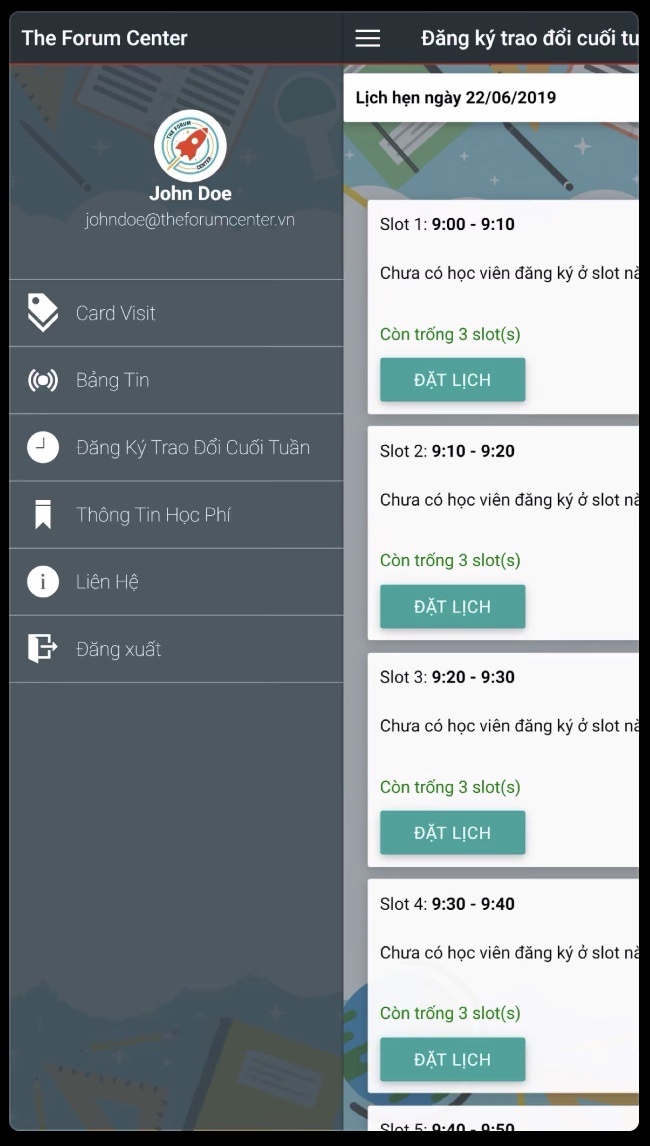Viewport: 650px width, 1146px height.
Task: Tap Đăng xuất to log out
Action: [176, 649]
